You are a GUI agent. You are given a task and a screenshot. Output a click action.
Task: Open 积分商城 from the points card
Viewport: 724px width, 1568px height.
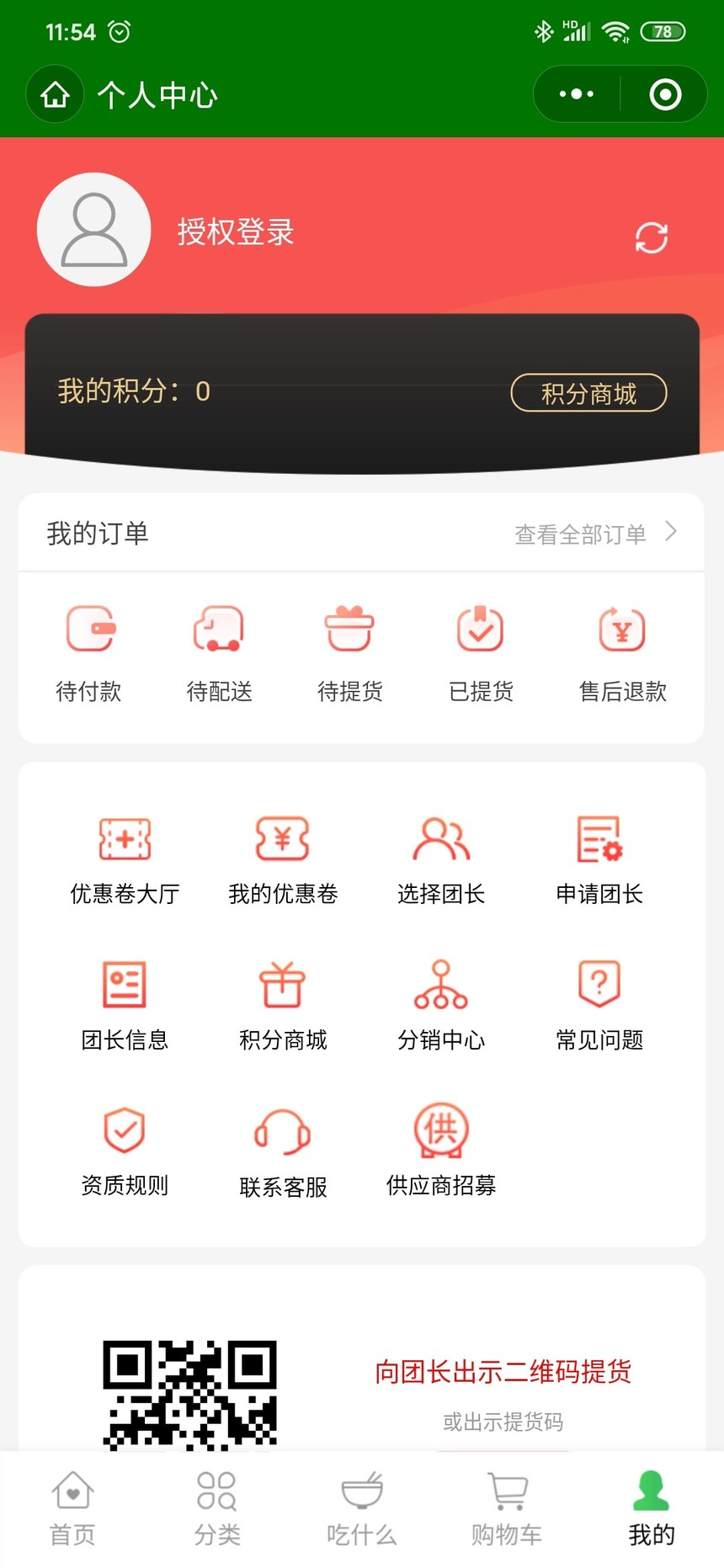(588, 393)
